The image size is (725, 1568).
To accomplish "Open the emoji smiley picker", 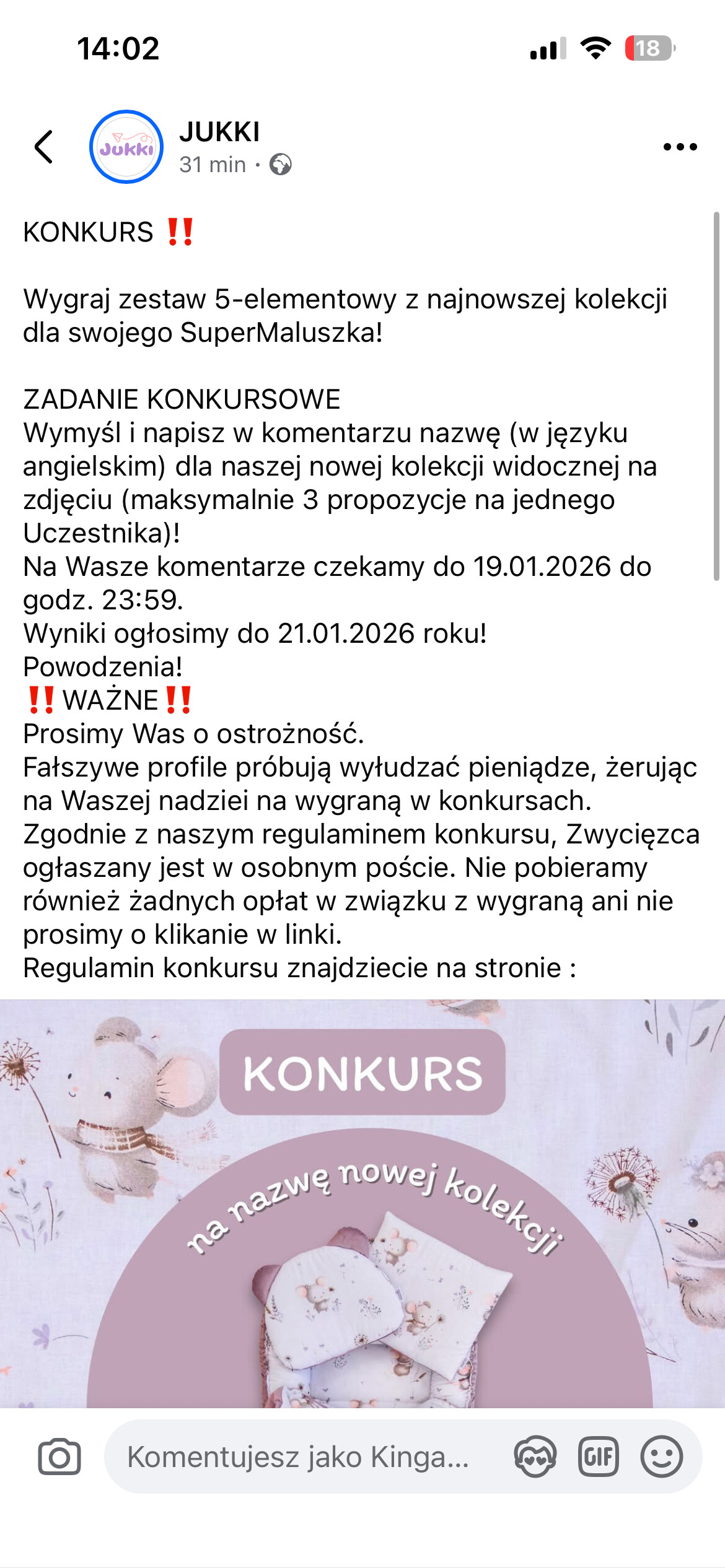I will click(x=661, y=1457).
